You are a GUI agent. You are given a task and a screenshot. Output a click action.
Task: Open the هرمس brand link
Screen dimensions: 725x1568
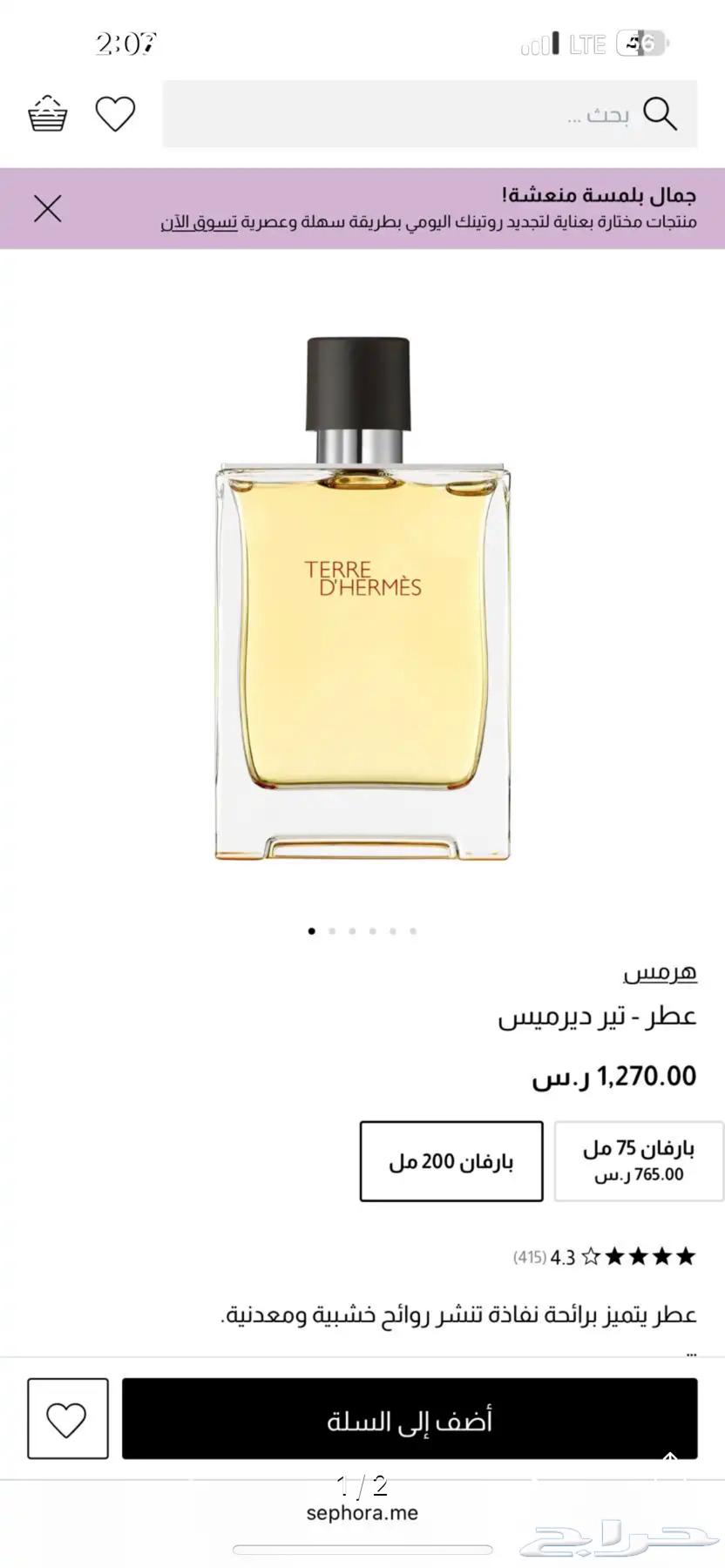(x=660, y=972)
